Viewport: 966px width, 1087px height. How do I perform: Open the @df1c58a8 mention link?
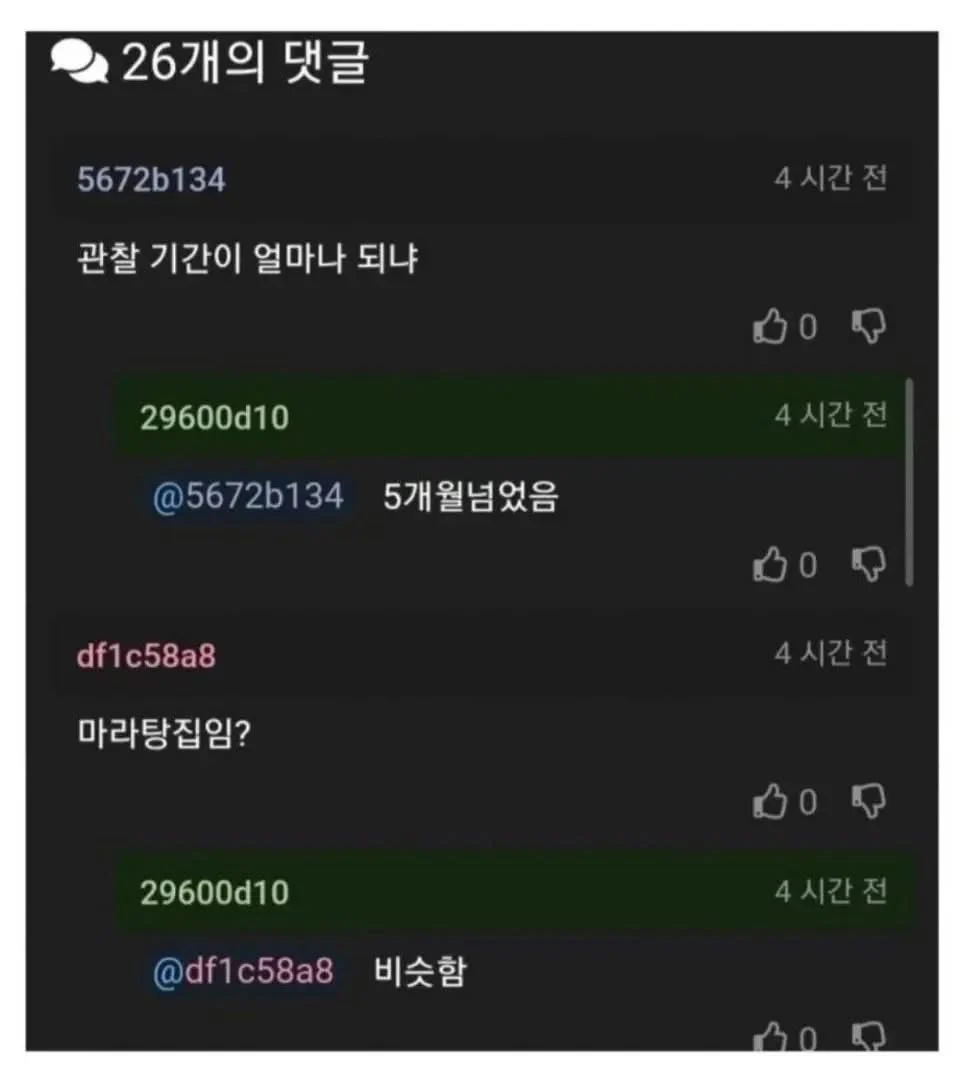(243, 971)
